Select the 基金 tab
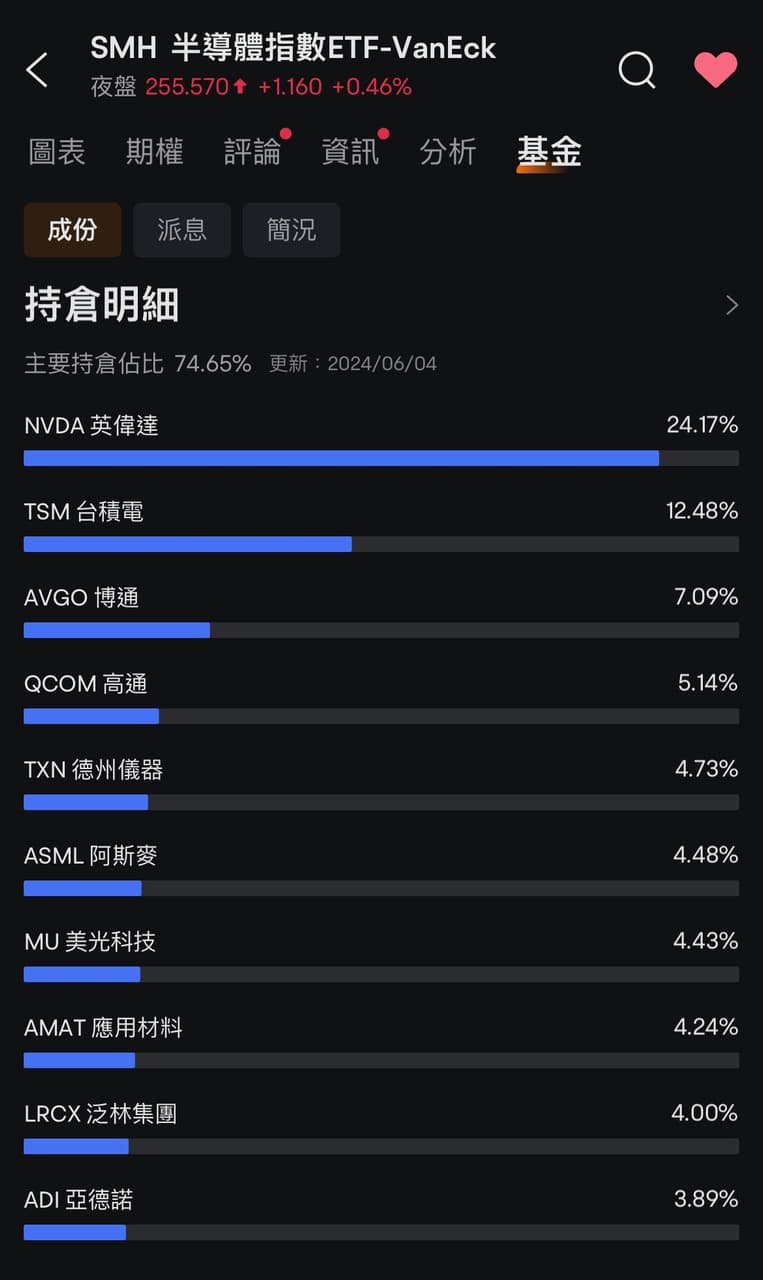The height and width of the screenshot is (1280, 763). (548, 152)
